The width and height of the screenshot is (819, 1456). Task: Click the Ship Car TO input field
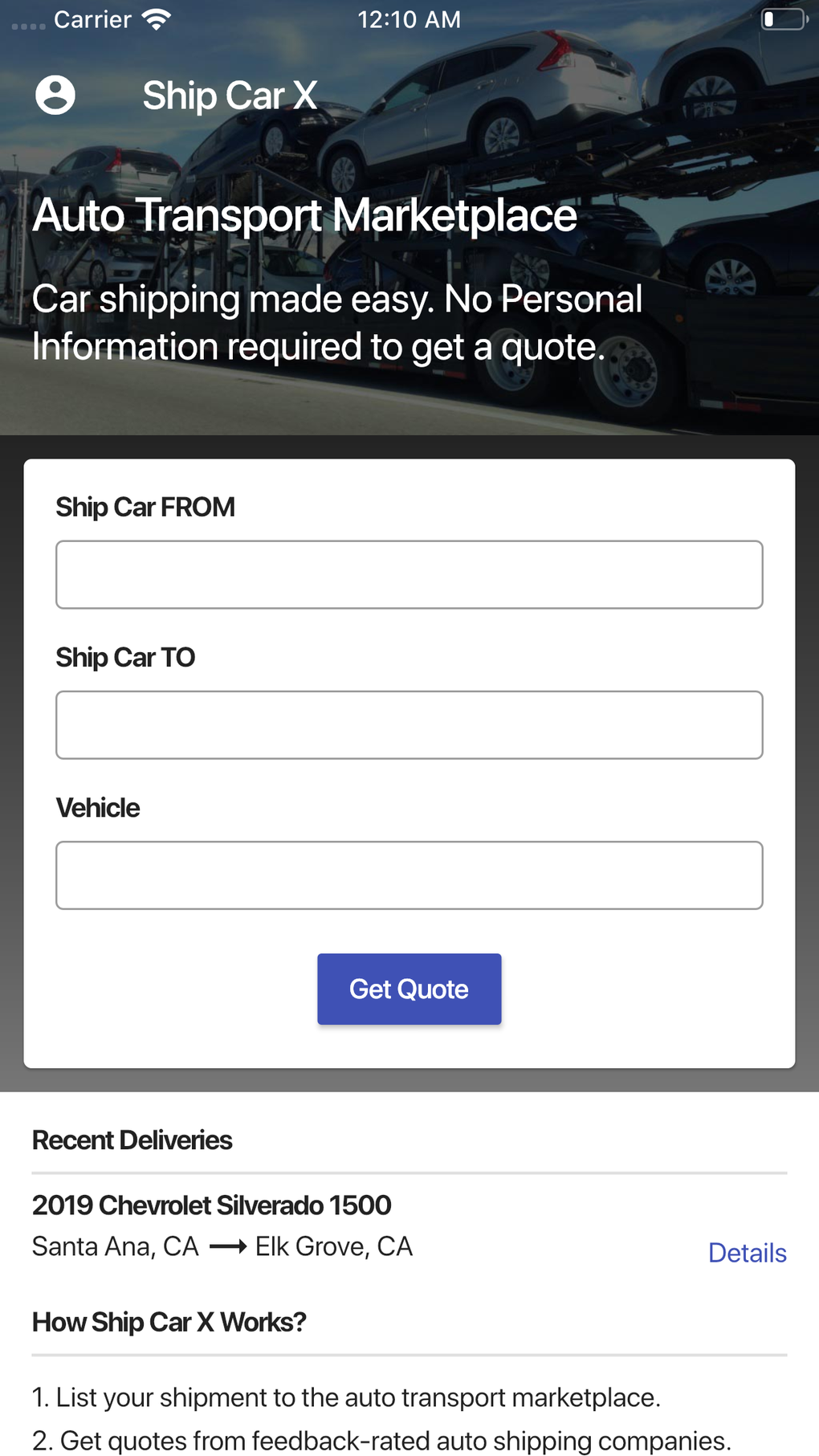coord(409,724)
